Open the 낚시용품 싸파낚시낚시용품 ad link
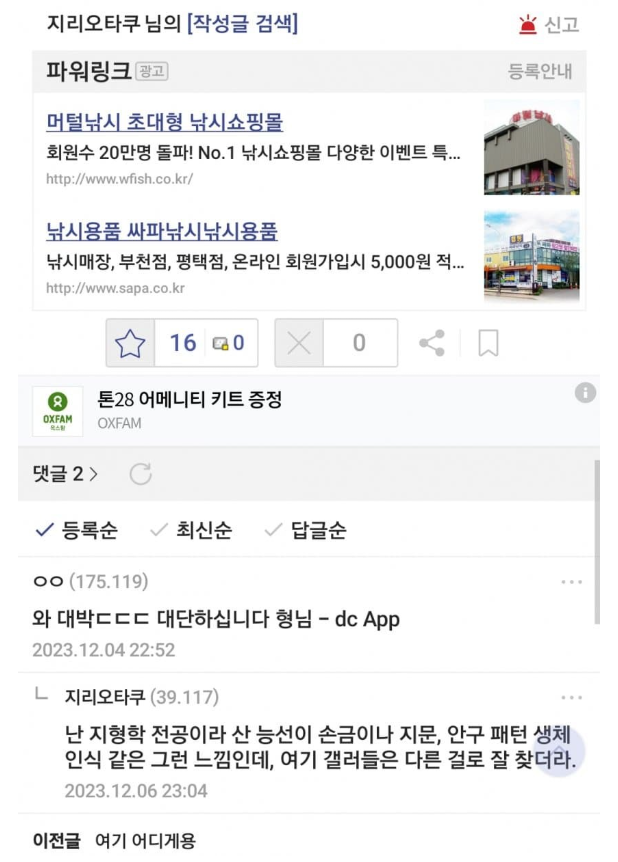This screenshot has height=862, width=618. (162, 231)
